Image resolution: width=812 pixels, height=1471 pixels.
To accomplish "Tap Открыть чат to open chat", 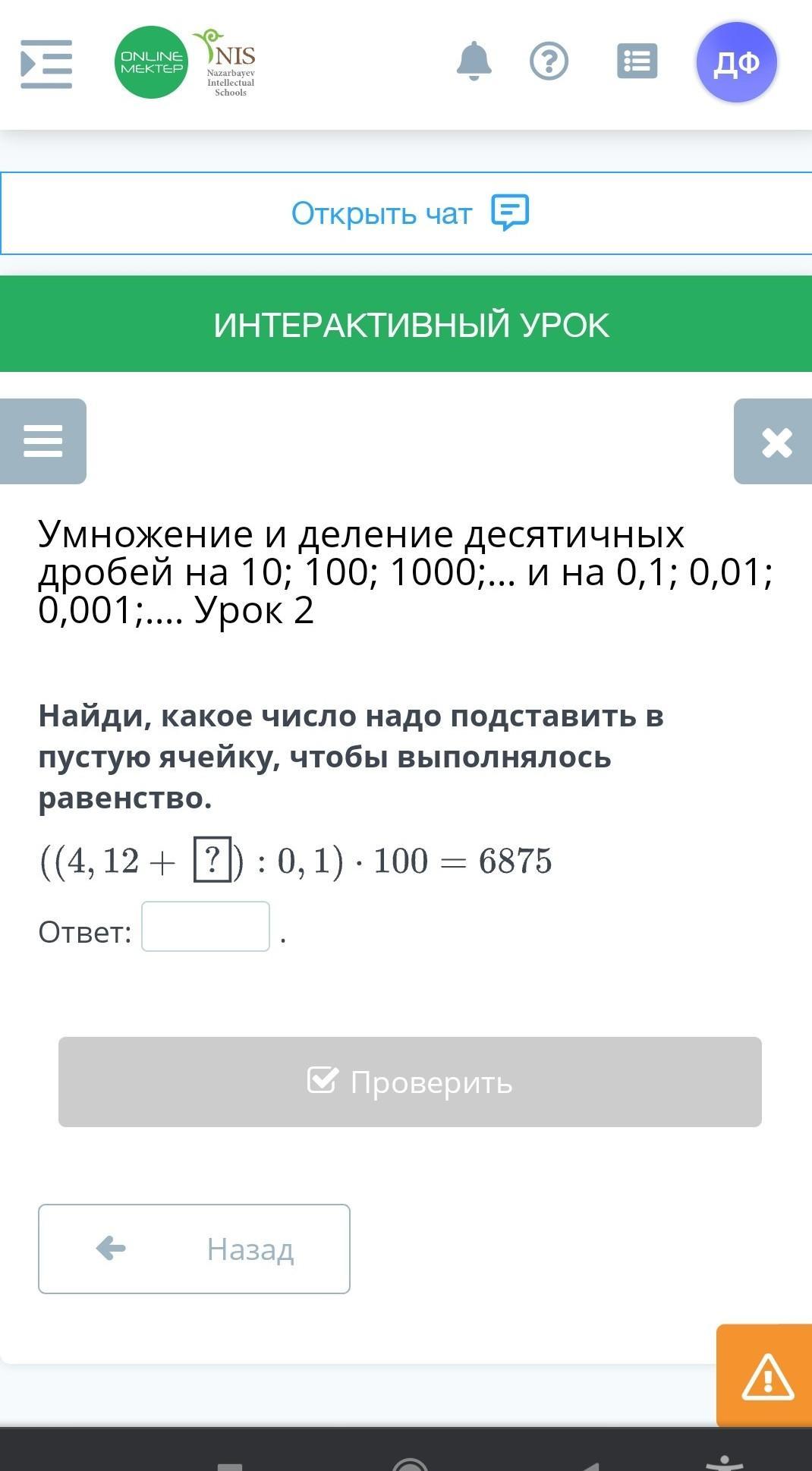I will click(410, 213).
